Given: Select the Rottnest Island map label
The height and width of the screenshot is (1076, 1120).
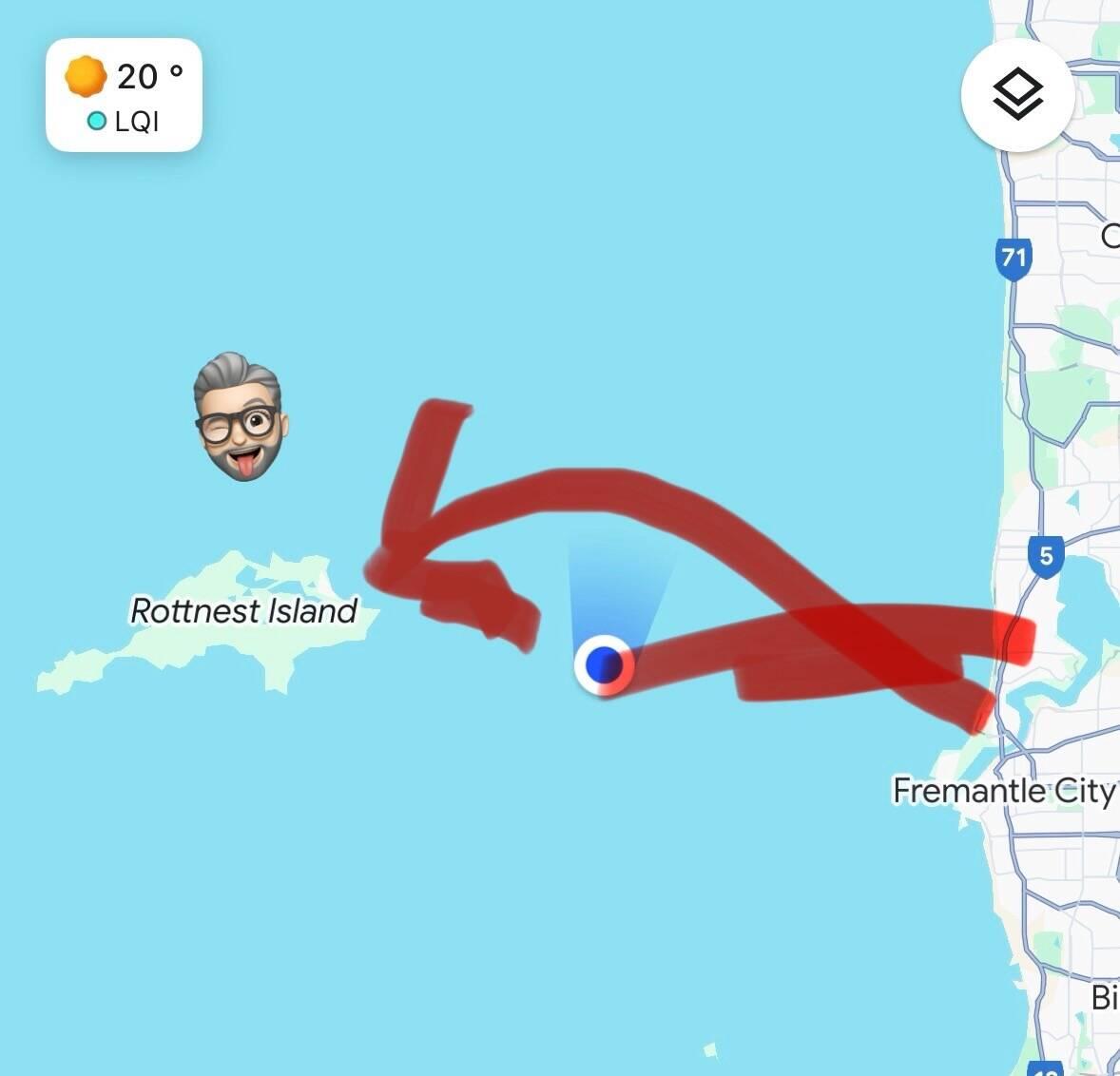Looking at the screenshot, I should pyautogui.click(x=243, y=610).
